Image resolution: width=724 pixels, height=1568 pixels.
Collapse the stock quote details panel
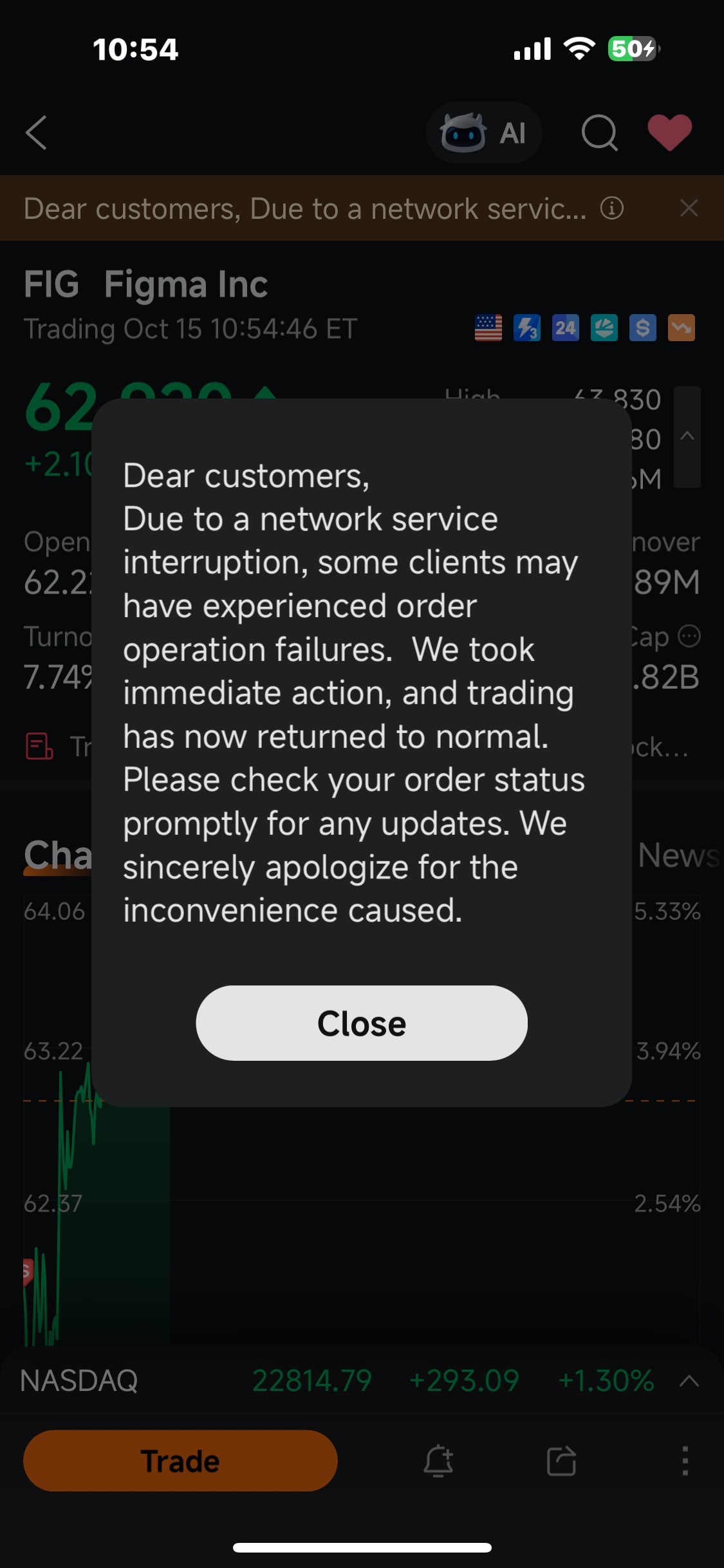point(687,436)
